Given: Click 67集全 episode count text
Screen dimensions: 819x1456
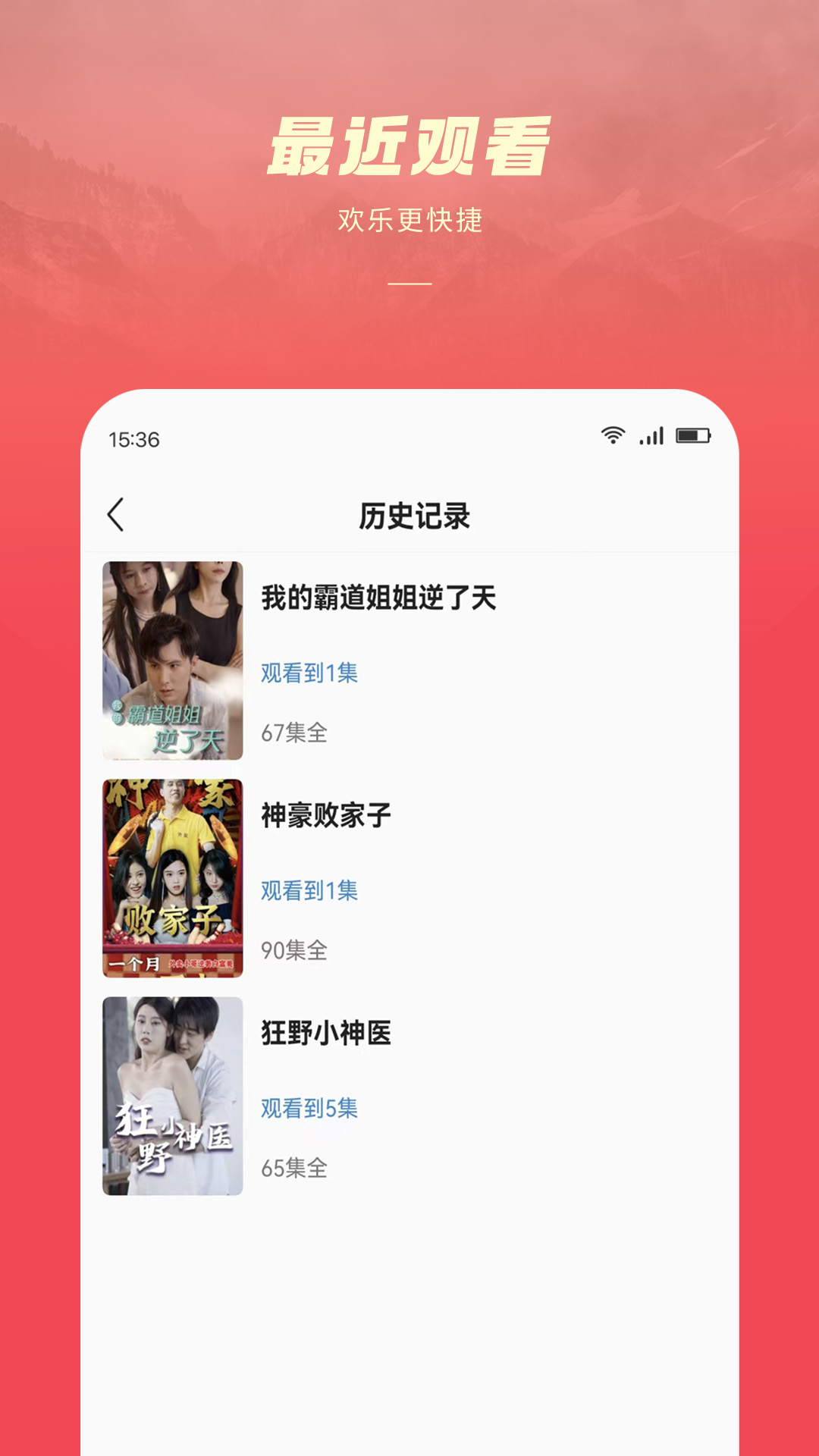Looking at the screenshot, I should 293,735.
